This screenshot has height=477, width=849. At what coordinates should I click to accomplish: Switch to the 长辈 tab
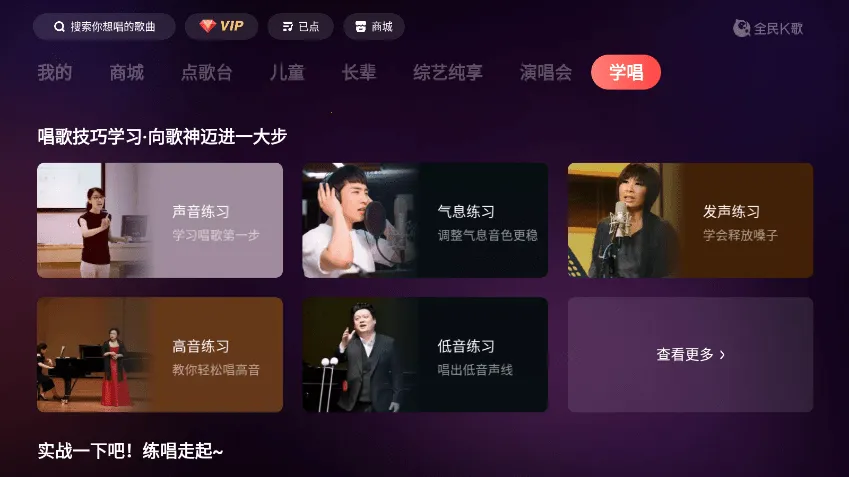coord(359,72)
